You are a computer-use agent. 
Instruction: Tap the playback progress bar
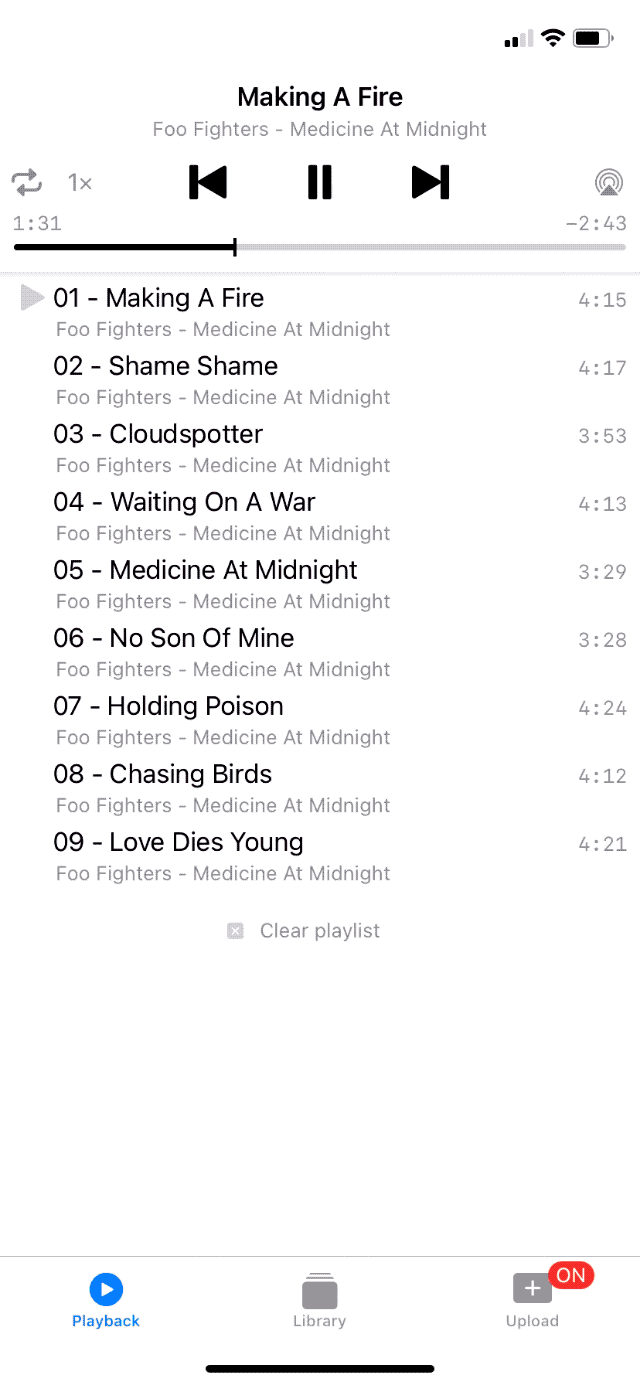click(320, 247)
